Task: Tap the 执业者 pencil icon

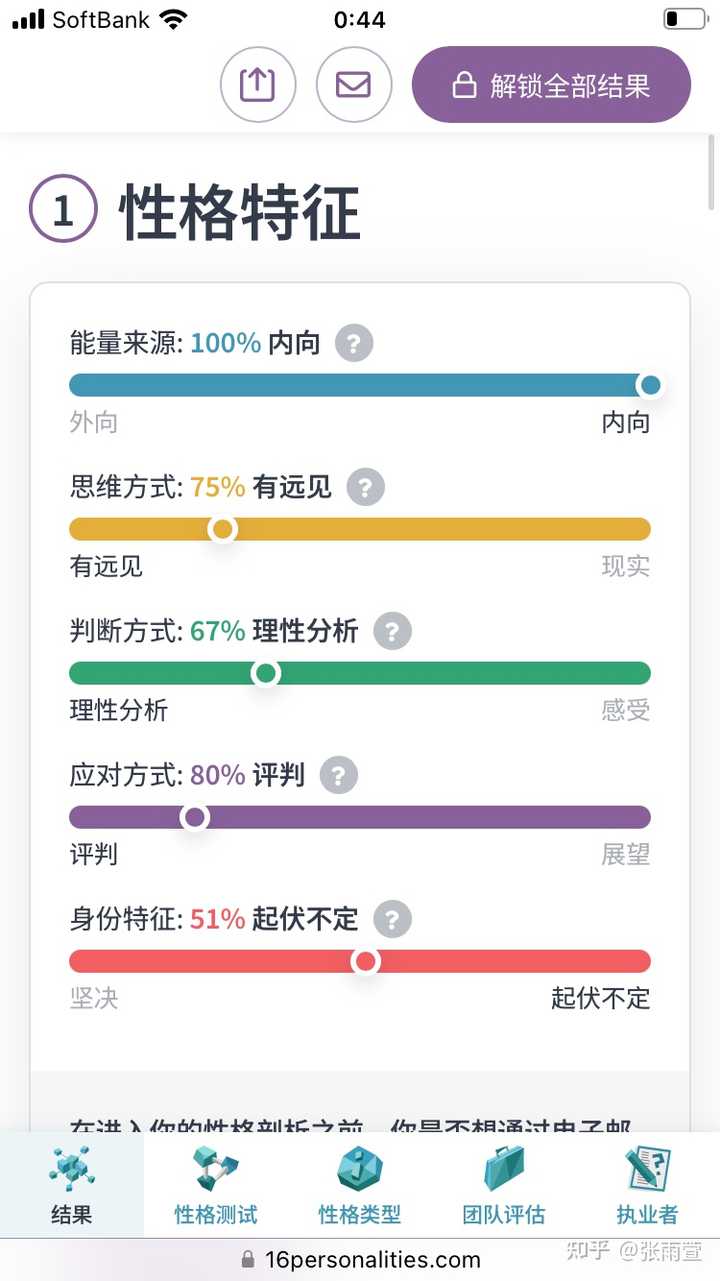Action: tap(646, 1166)
